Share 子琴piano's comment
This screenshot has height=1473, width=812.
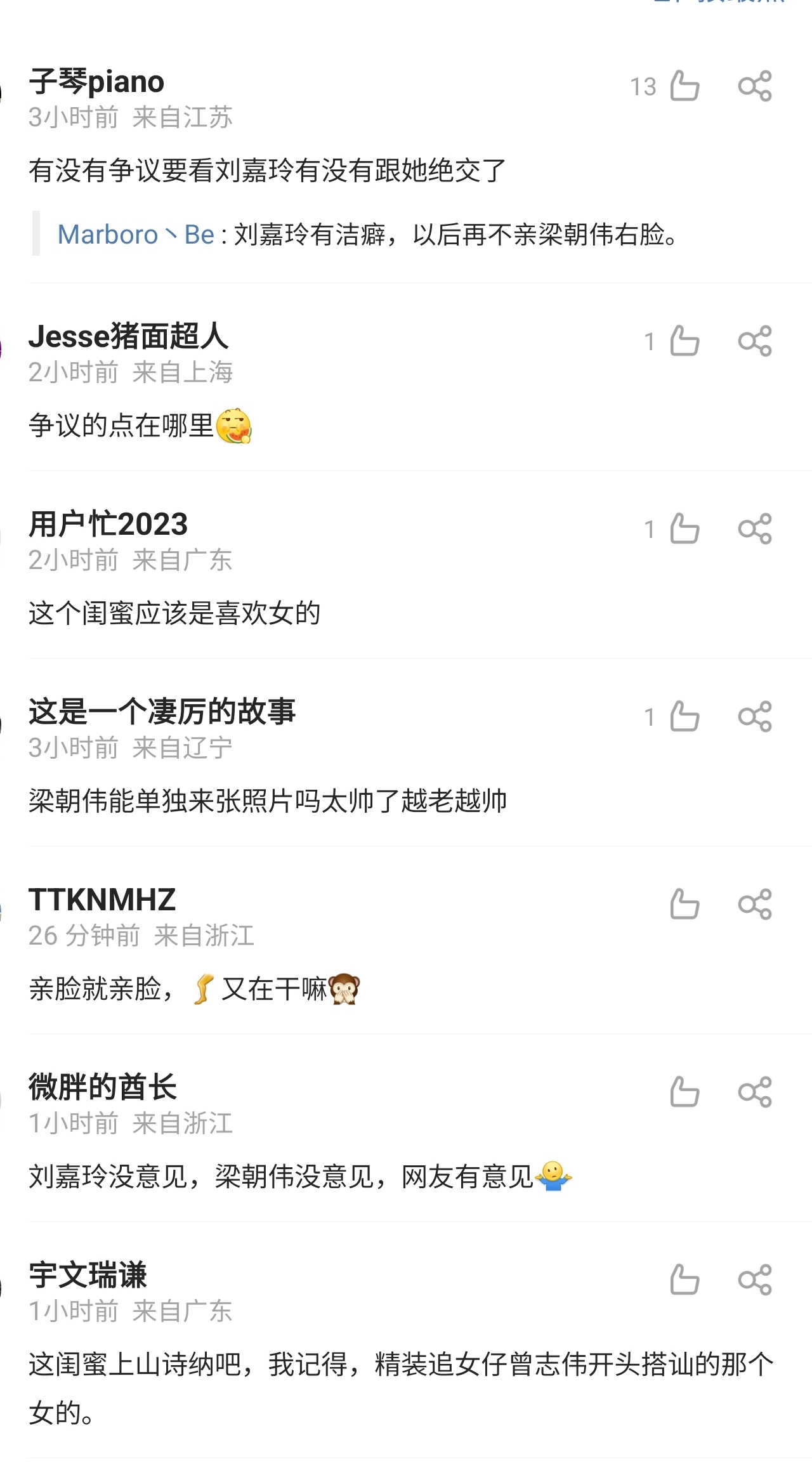pyautogui.click(x=755, y=87)
